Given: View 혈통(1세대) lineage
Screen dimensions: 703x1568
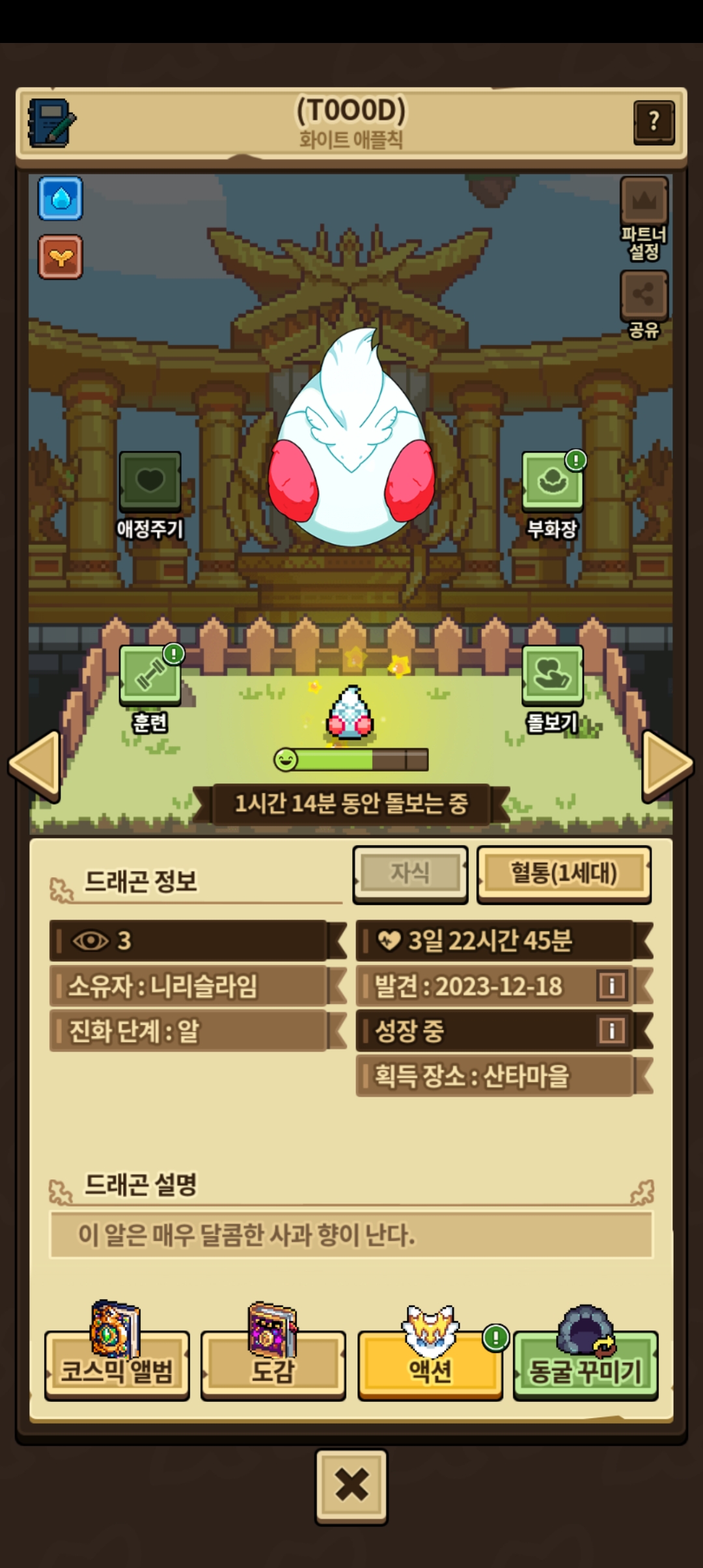Looking at the screenshot, I should coord(564,873).
